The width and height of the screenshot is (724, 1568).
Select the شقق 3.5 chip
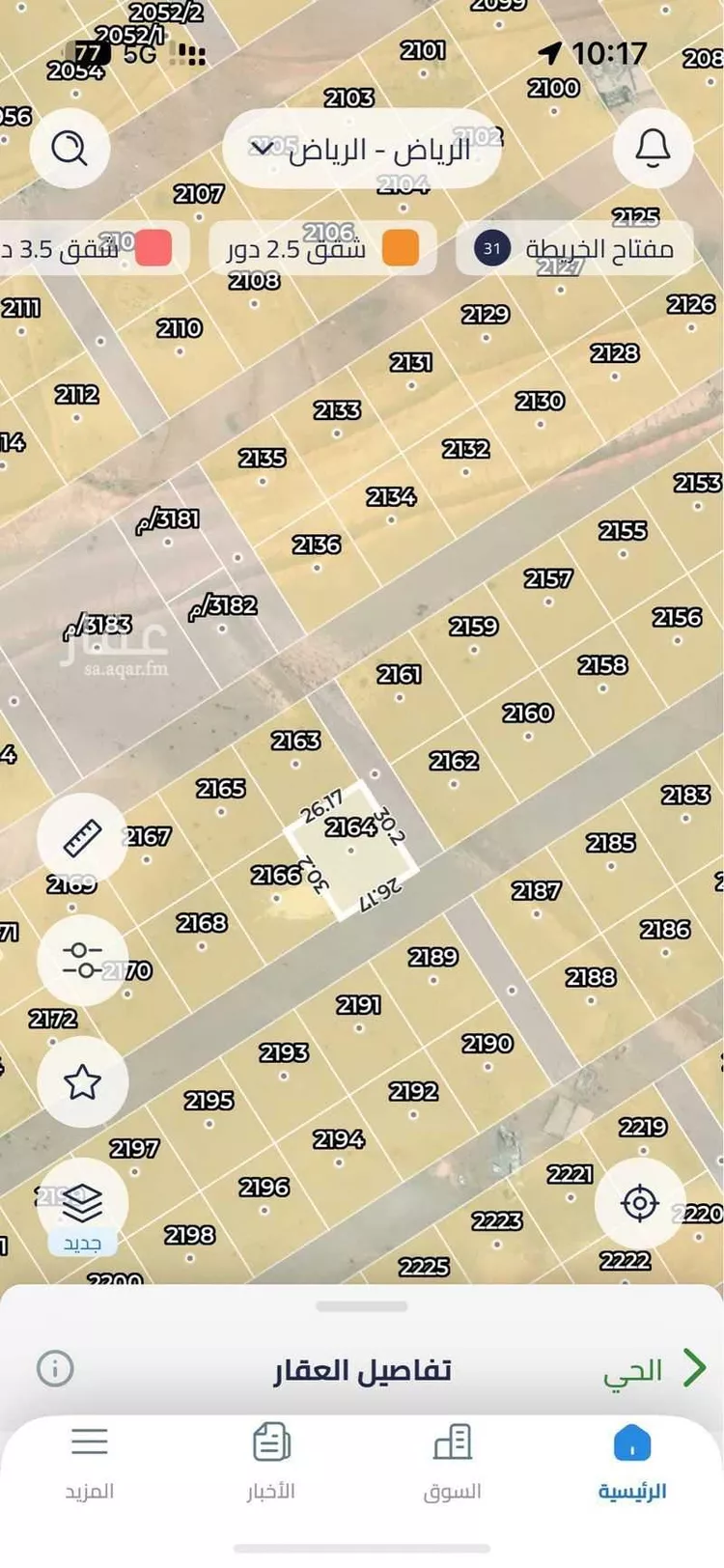click(92, 248)
